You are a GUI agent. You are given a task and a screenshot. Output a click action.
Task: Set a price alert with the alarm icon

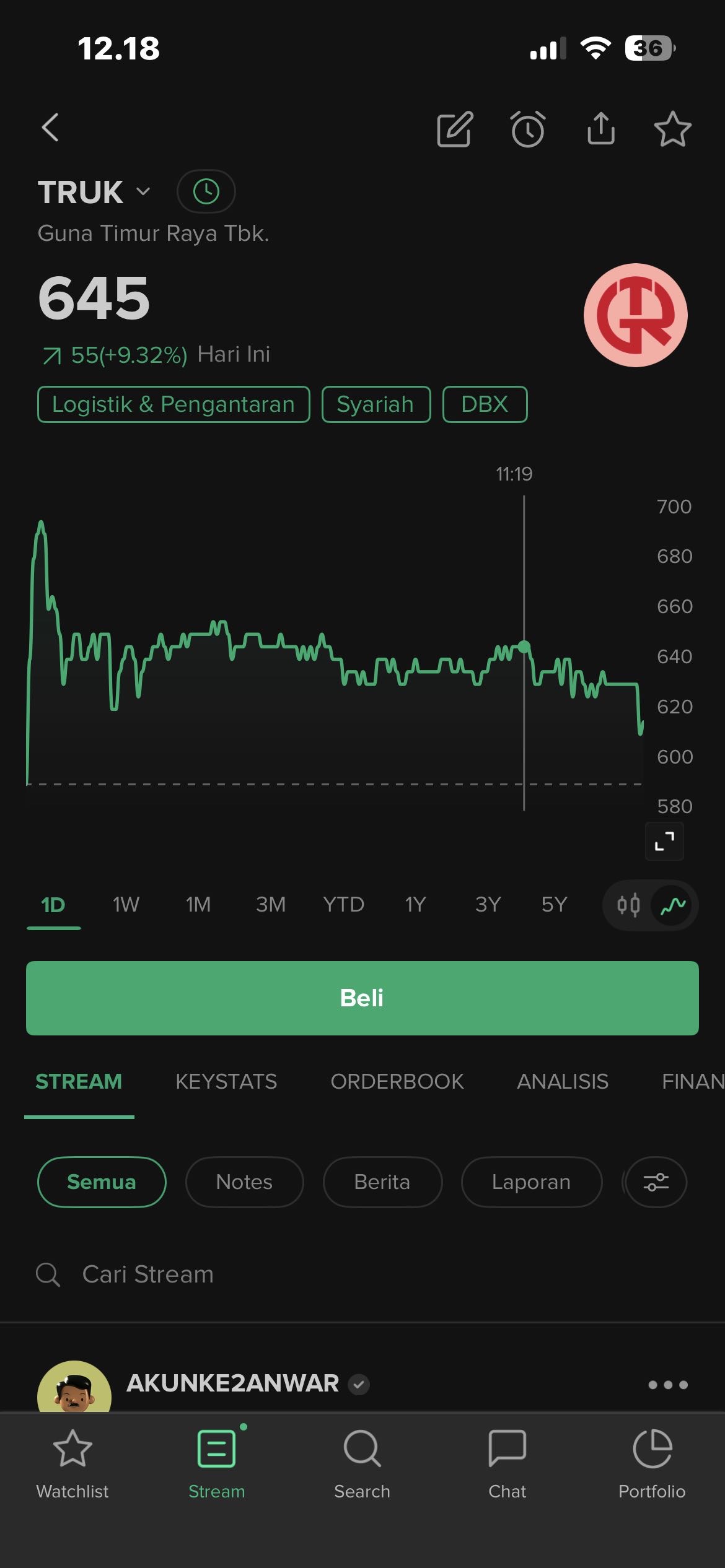(528, 129)
